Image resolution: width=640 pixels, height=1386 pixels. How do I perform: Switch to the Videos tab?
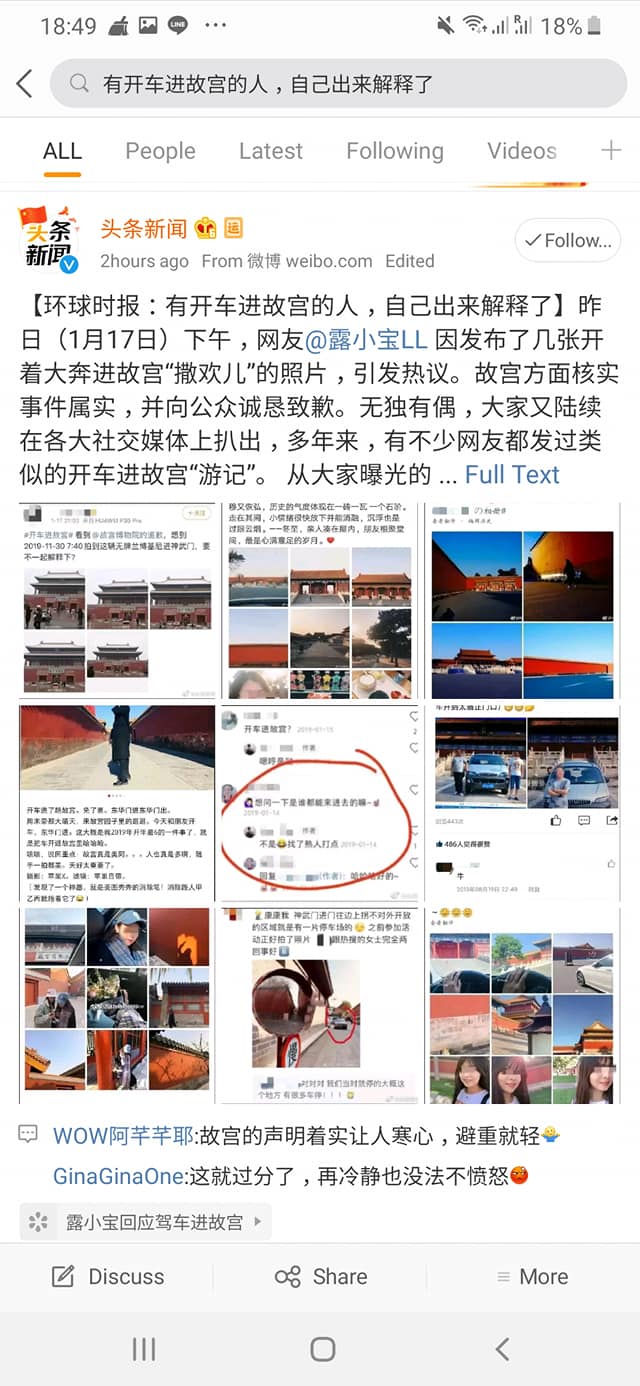pos(521,151)
